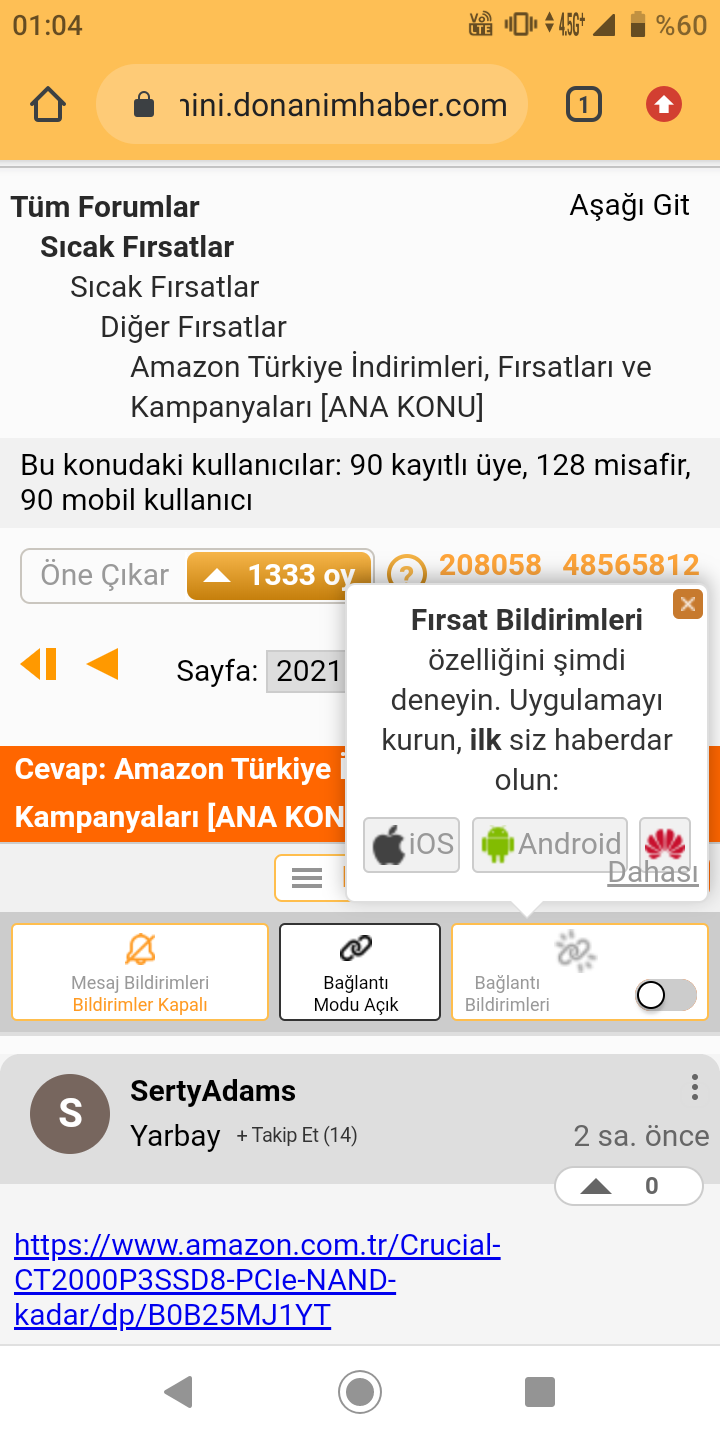This screenshot has height=1440, width=720.
Task: Go to Aşağı Git link
Action: [630, 205]
